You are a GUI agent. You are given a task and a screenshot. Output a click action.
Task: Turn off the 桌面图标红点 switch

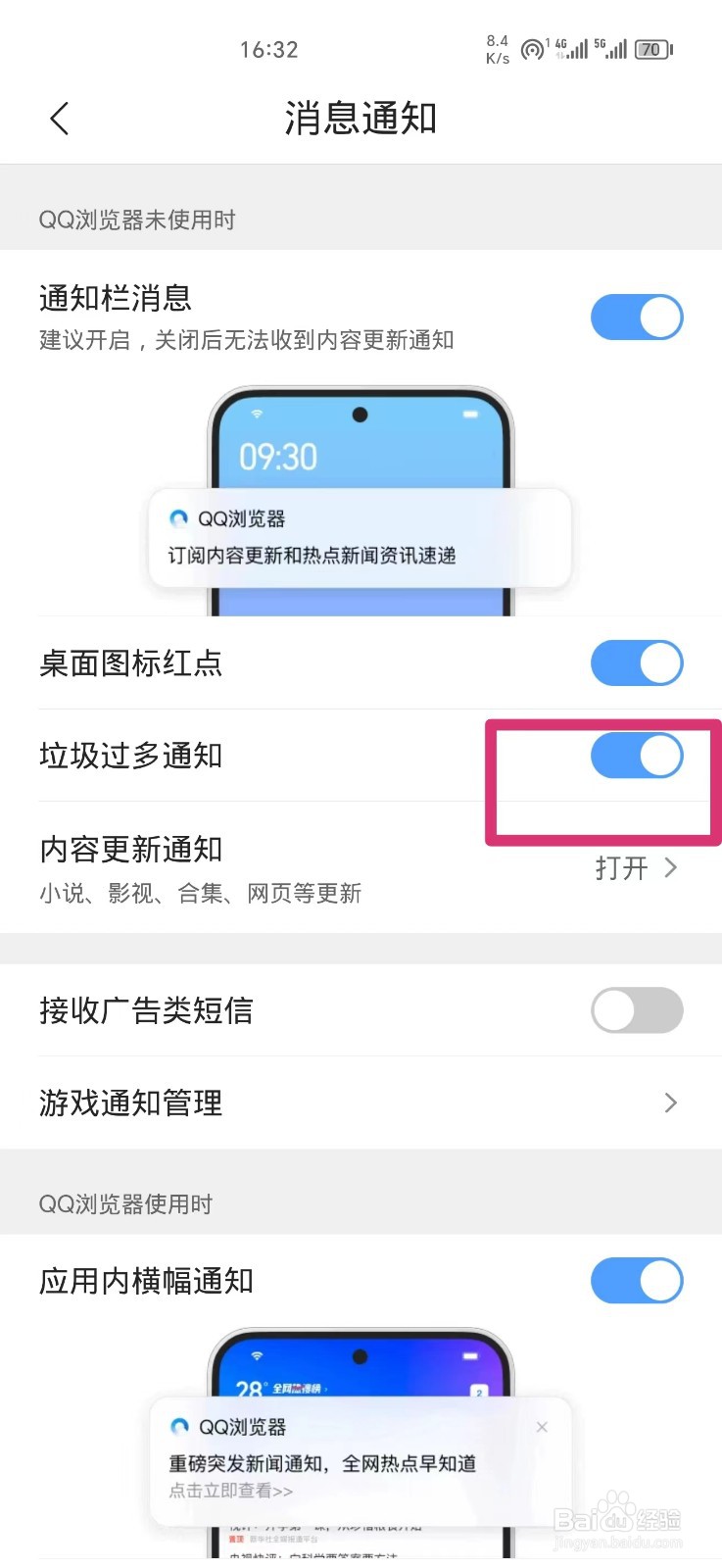(x=637, y=662)
